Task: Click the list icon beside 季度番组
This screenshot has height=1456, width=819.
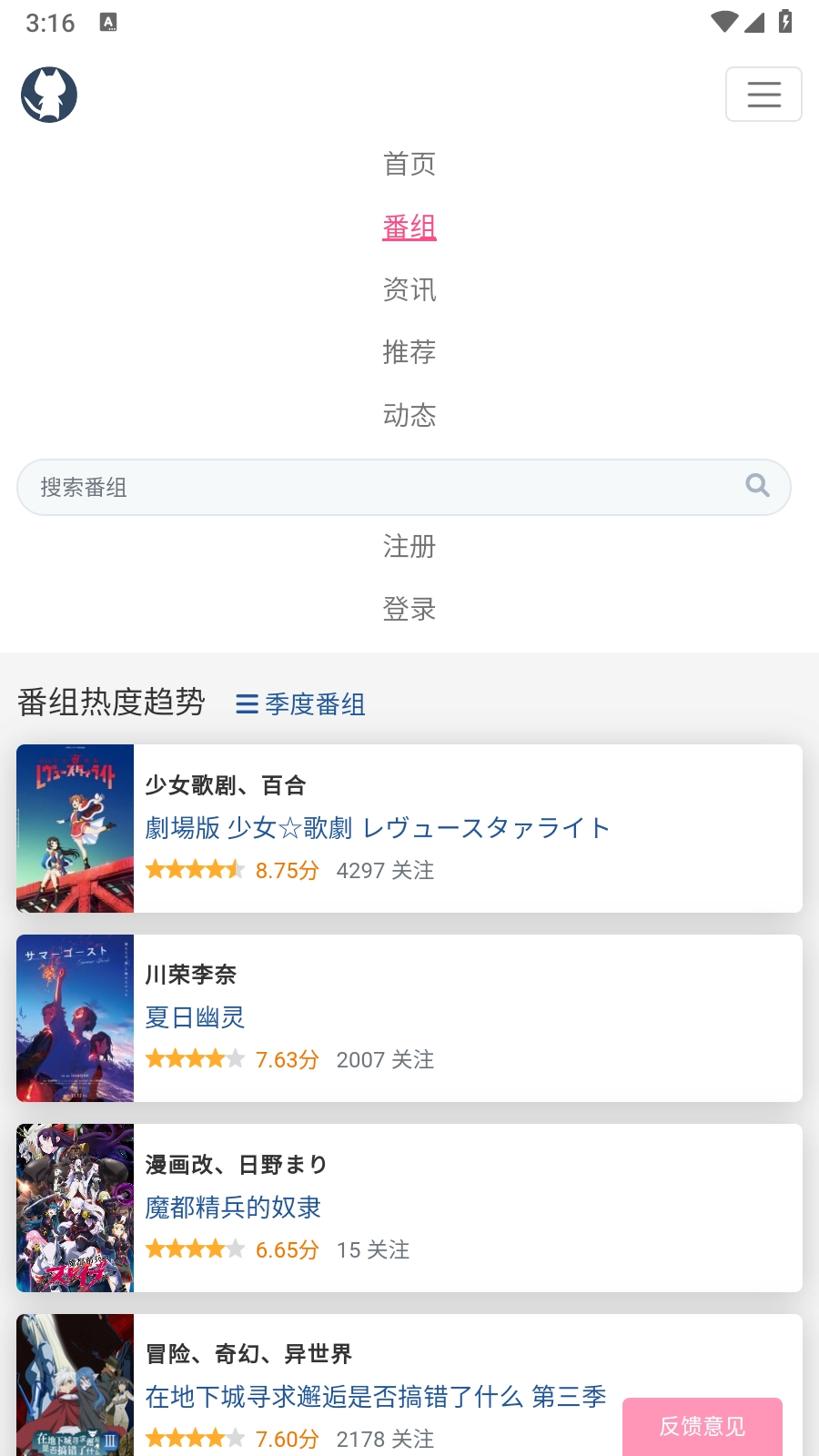Action: [x=246, y=703]
